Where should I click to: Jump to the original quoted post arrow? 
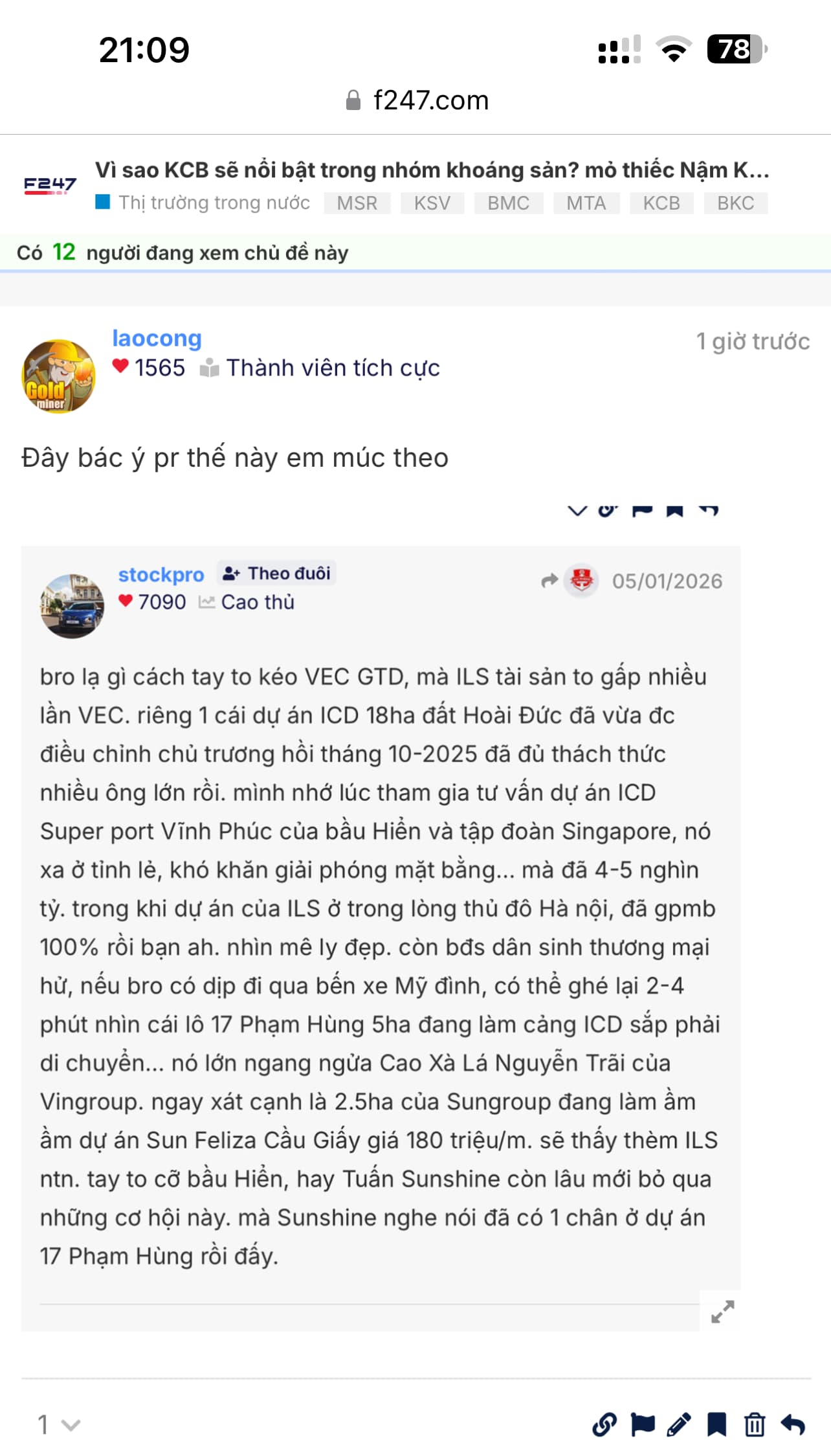click(x=549, y=581)
